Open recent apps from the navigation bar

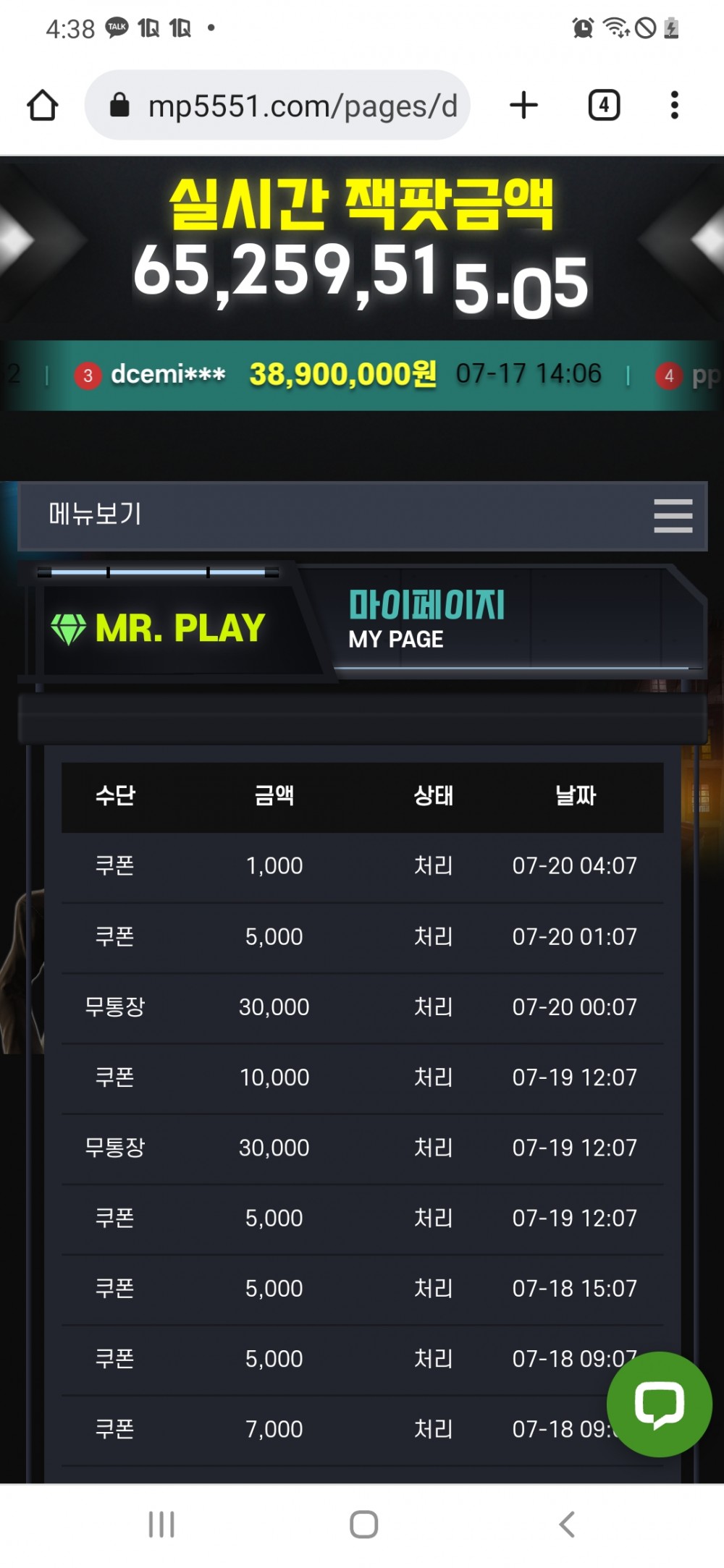(161, 1524)
